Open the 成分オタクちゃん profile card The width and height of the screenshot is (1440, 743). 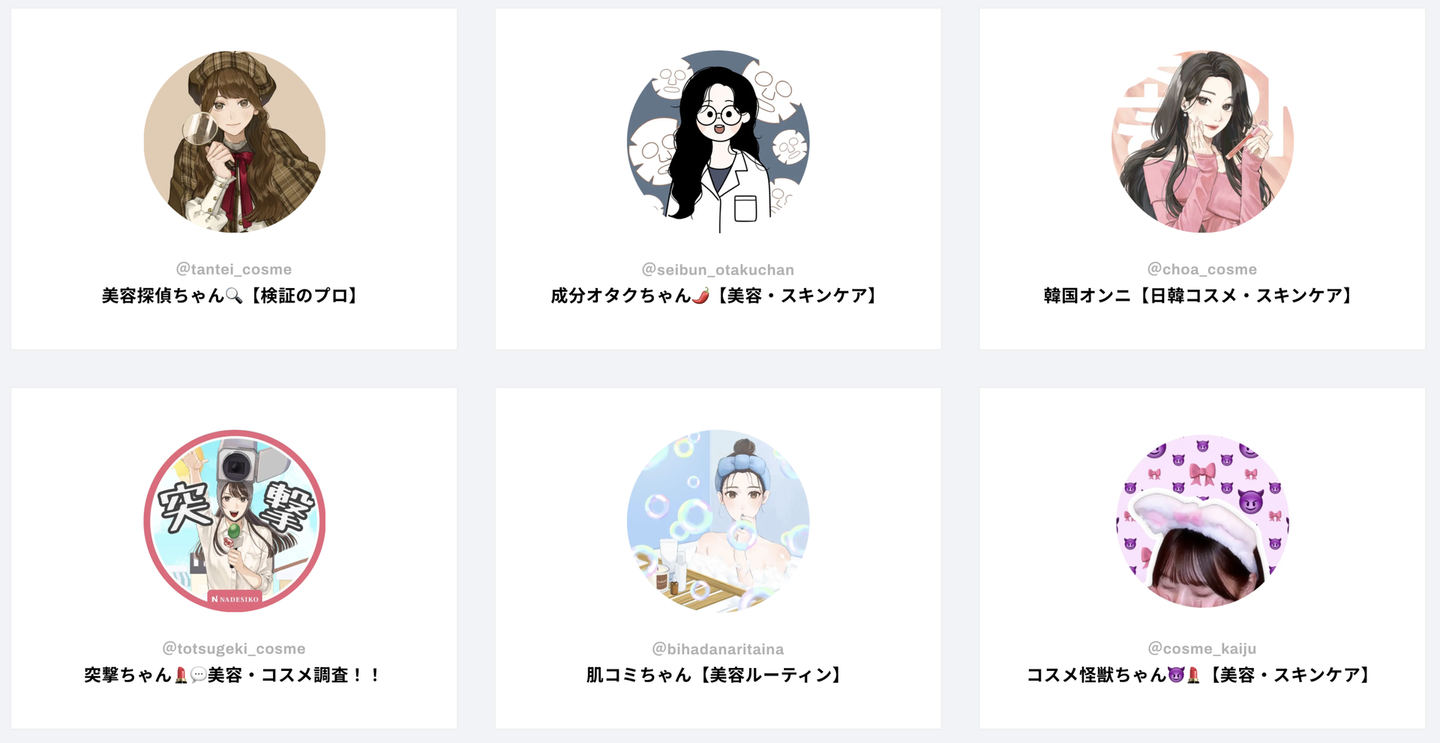point(718,180)
